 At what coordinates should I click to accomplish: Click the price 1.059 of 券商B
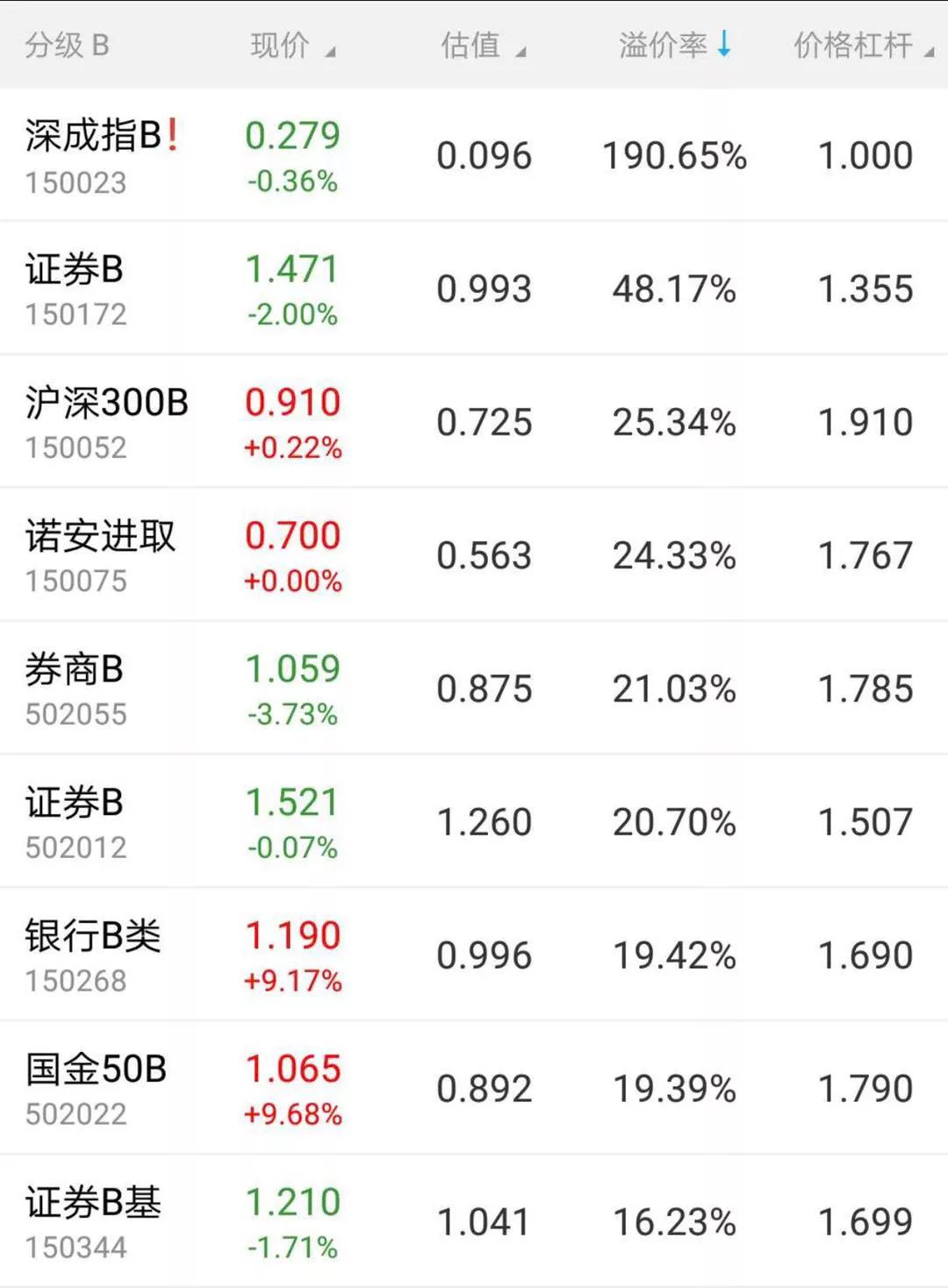coord(294,669)
